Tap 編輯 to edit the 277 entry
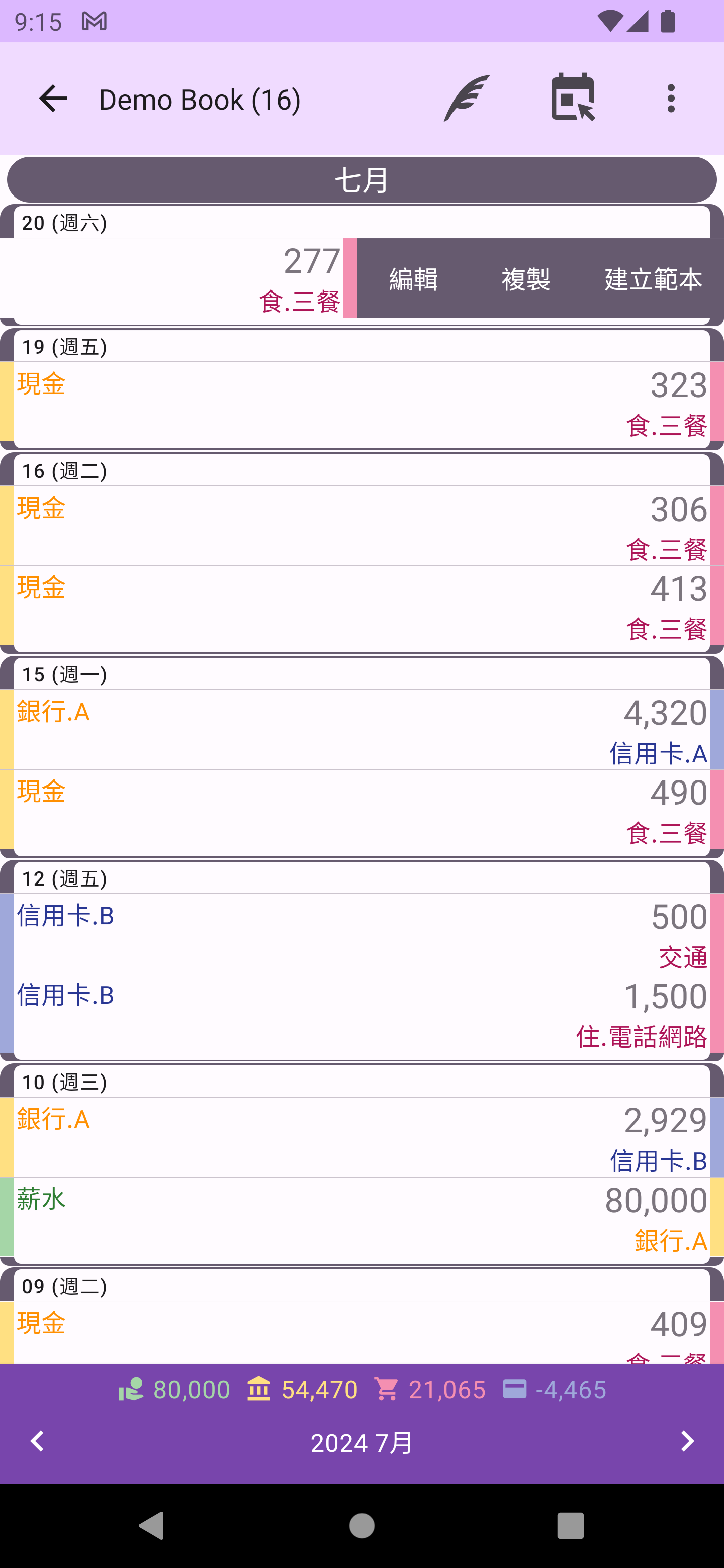 [413, 279]
